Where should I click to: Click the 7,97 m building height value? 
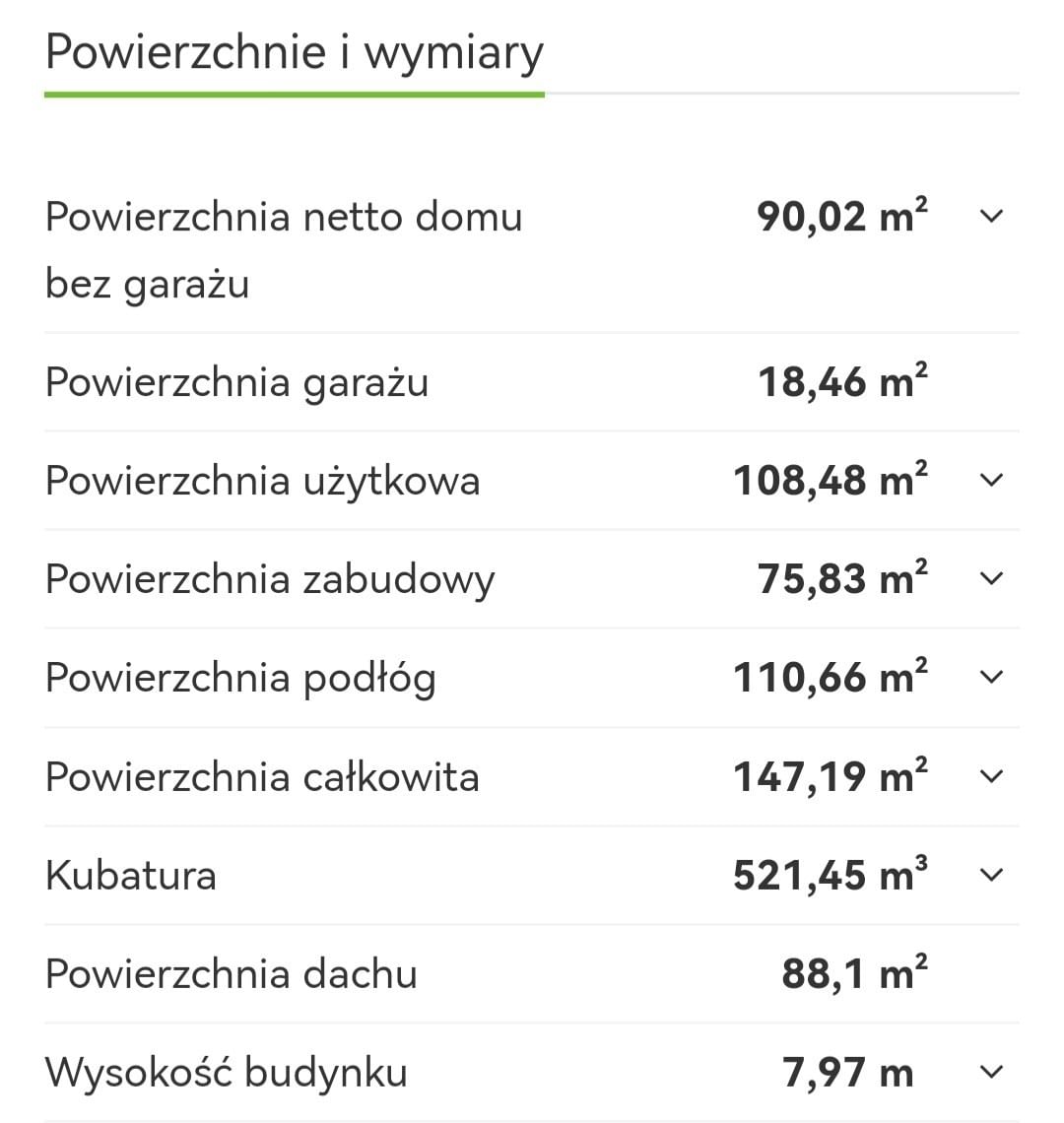pos(857,1071)
